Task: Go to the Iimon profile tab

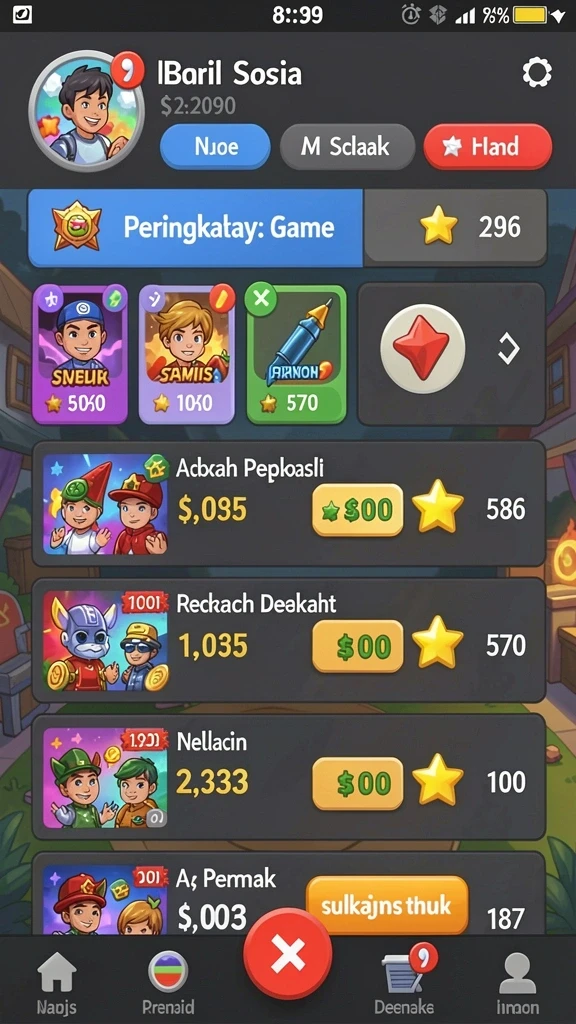Action: pyautogui.click(x=517, y=983)
